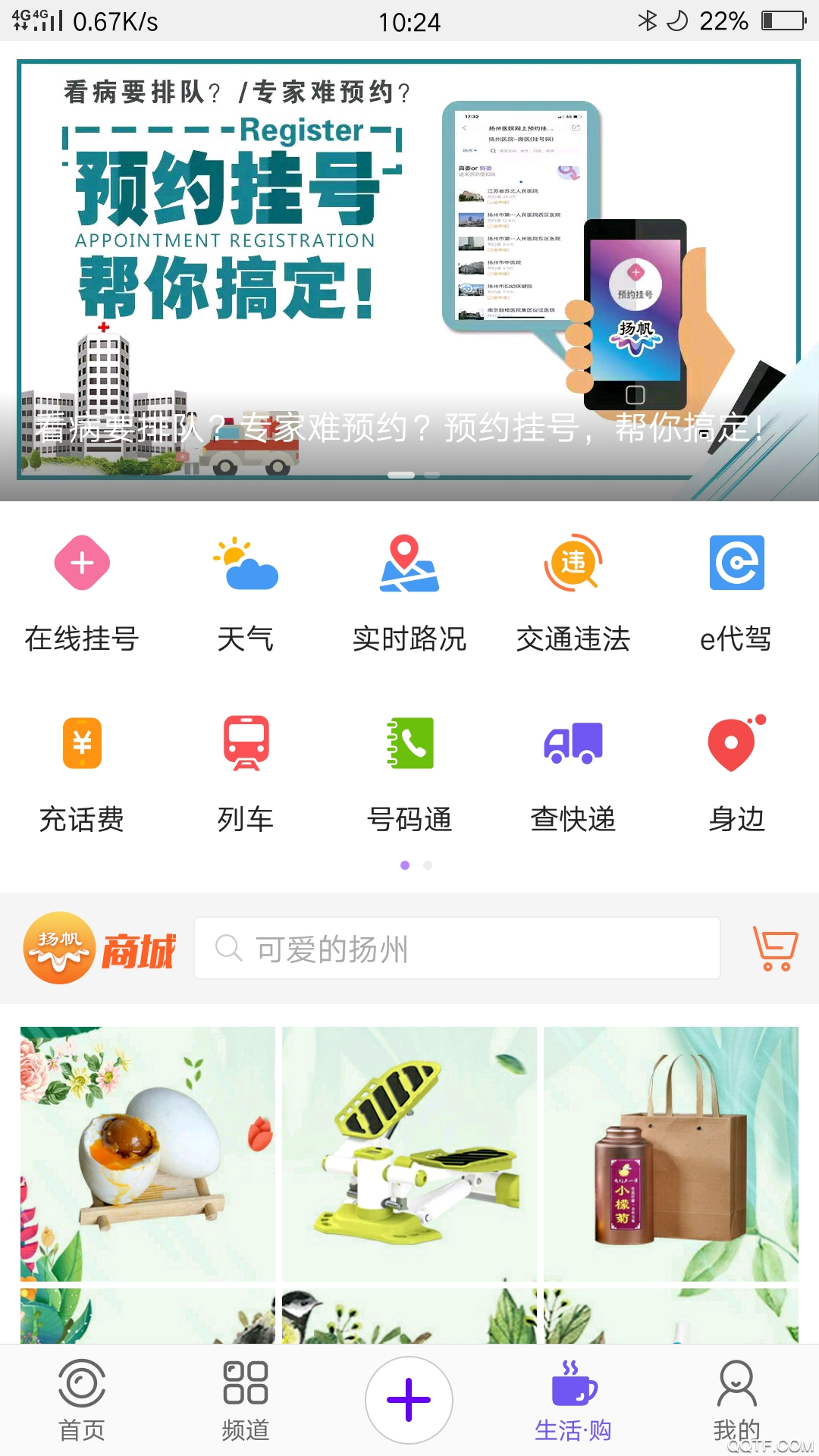Open the appointment registration banner
The width and height of the screenshot is (819, 1456).
click(409, 273)
